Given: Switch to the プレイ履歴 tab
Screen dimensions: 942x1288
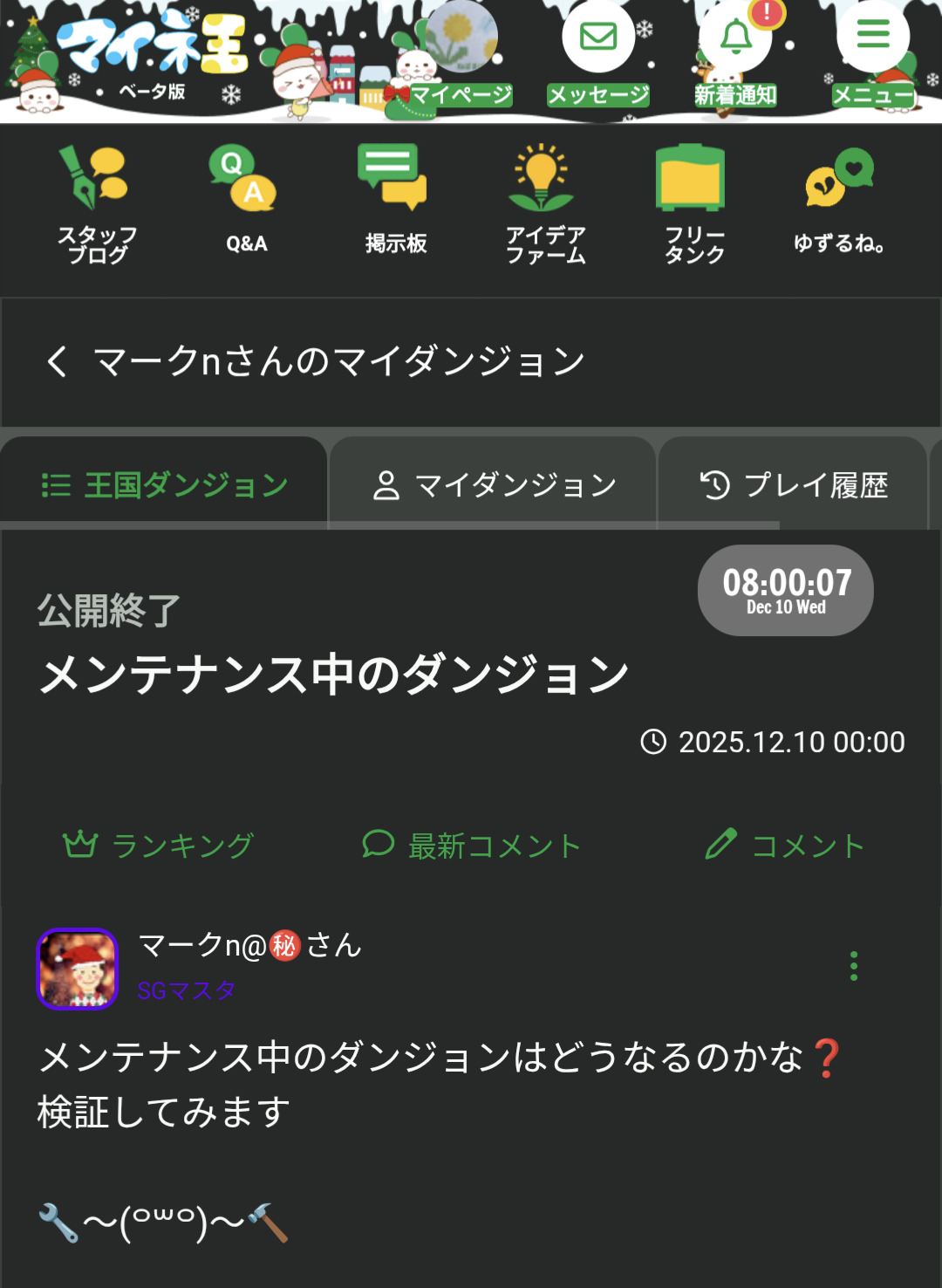Looking at the screenshot, I should click(x=794, y=485).
